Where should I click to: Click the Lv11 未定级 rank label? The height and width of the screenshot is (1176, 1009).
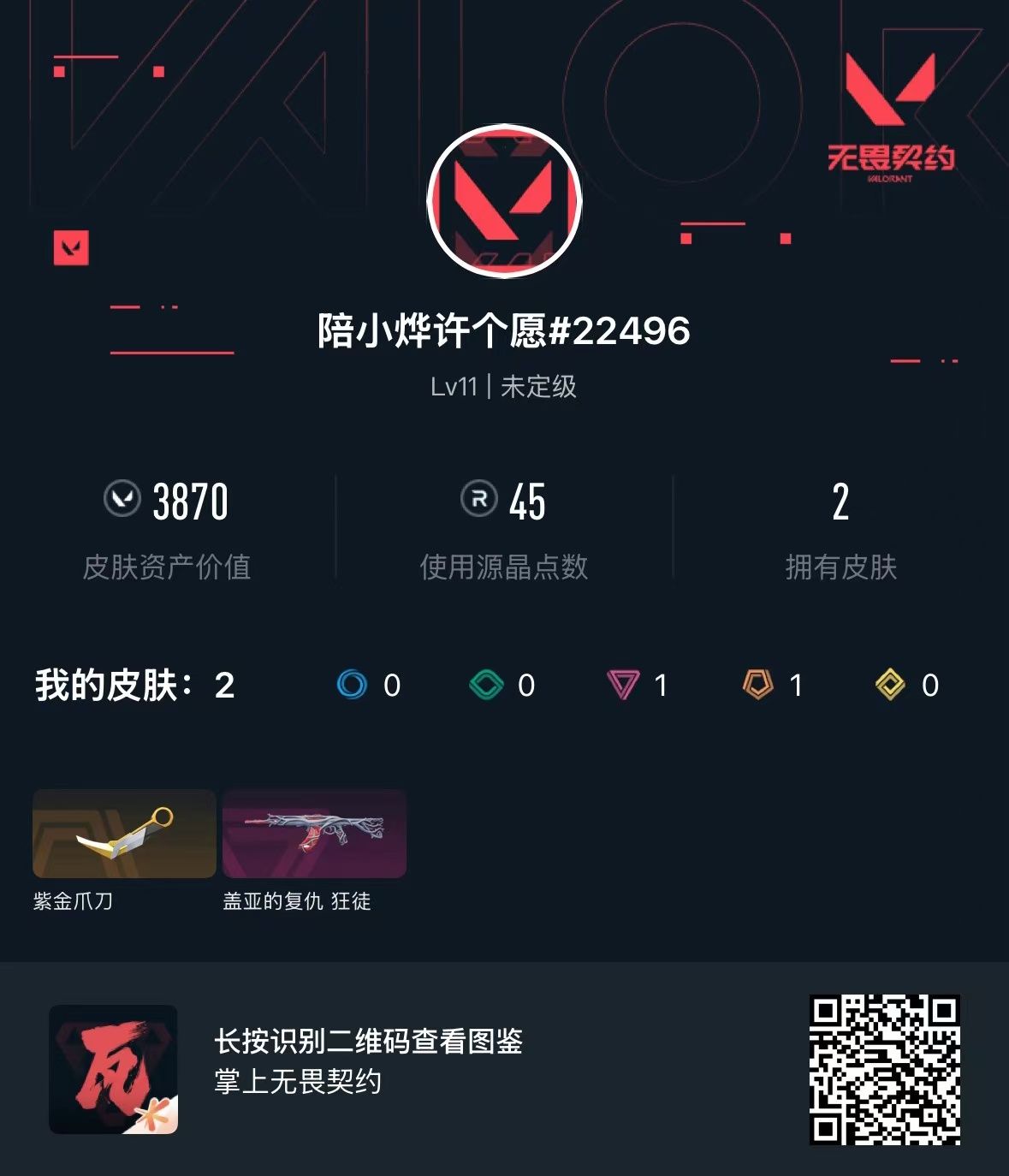pos(504,387)
